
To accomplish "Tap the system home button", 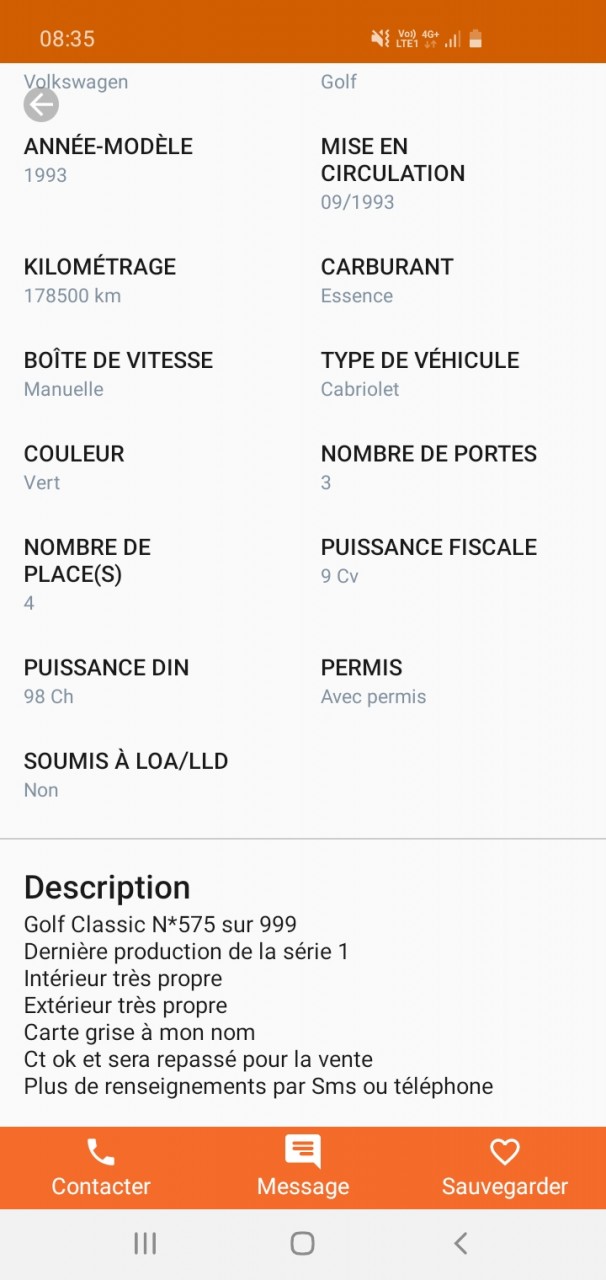I will coord(302,1243).
